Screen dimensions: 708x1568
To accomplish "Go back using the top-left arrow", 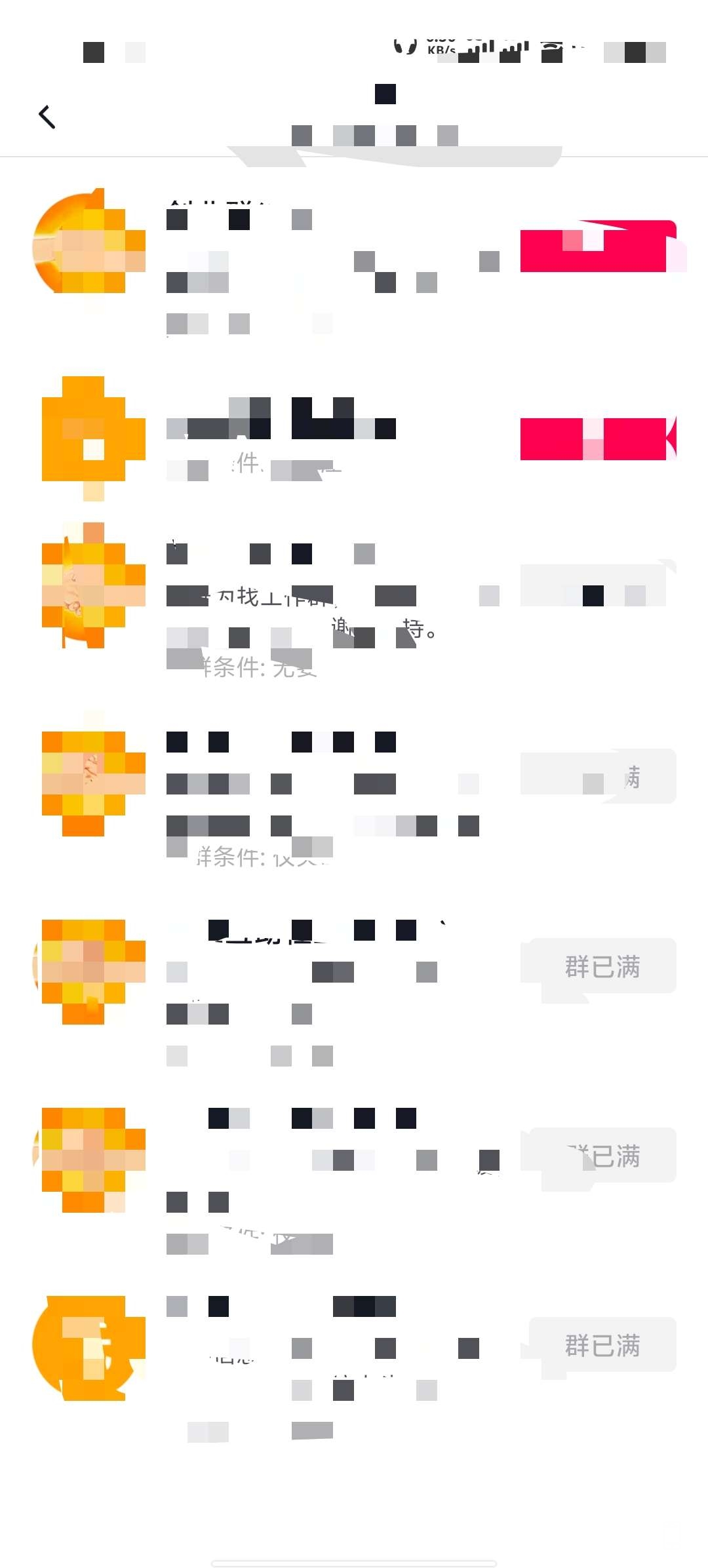I will tap(47, 117).
